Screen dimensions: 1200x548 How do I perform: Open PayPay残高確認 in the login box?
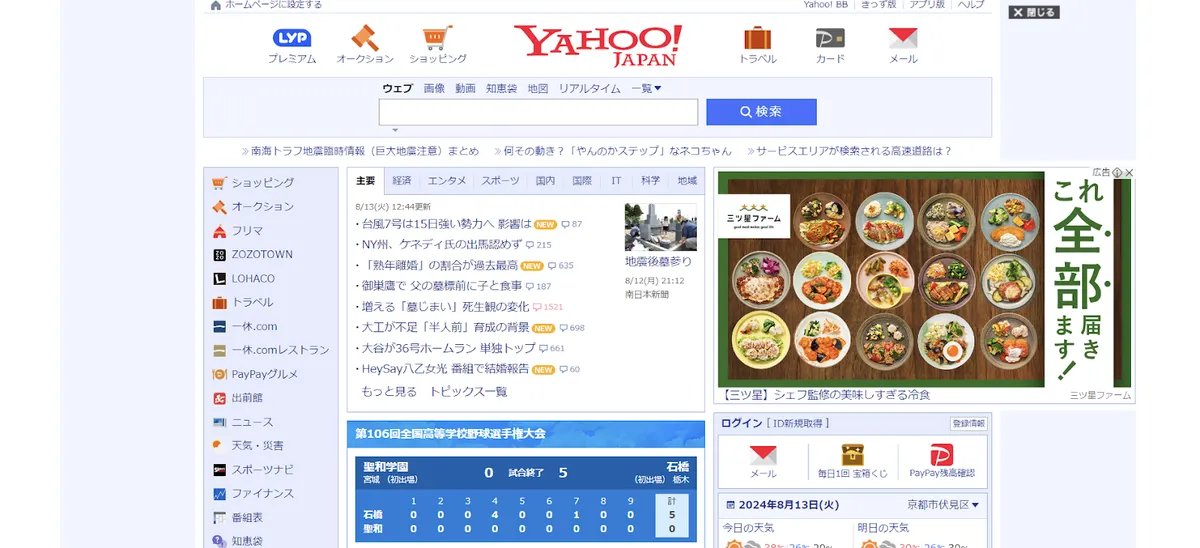click(942, 461)
